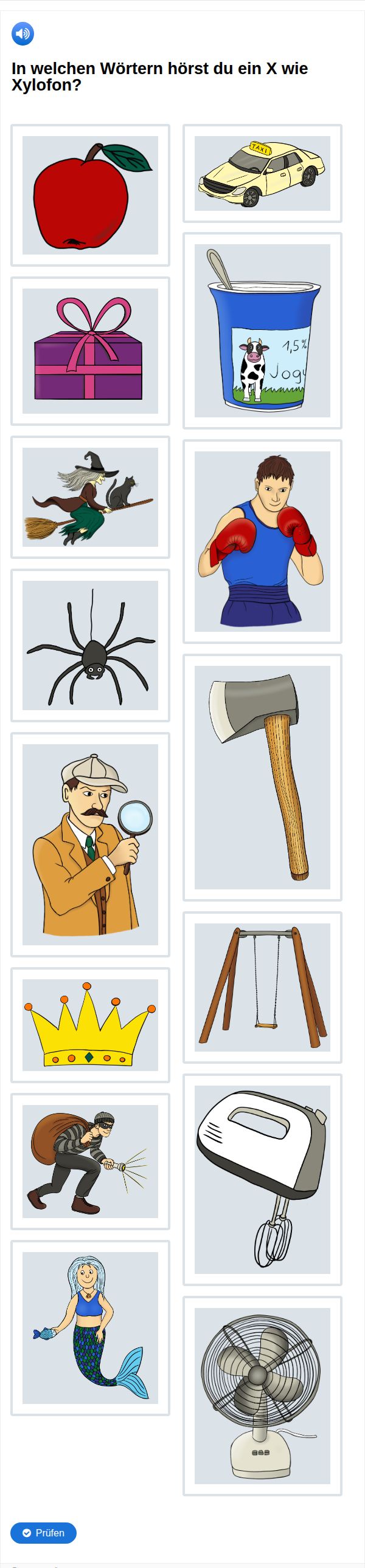Choose the burglar with sack picture
Screen dimensions: 365x1568
90,1162
